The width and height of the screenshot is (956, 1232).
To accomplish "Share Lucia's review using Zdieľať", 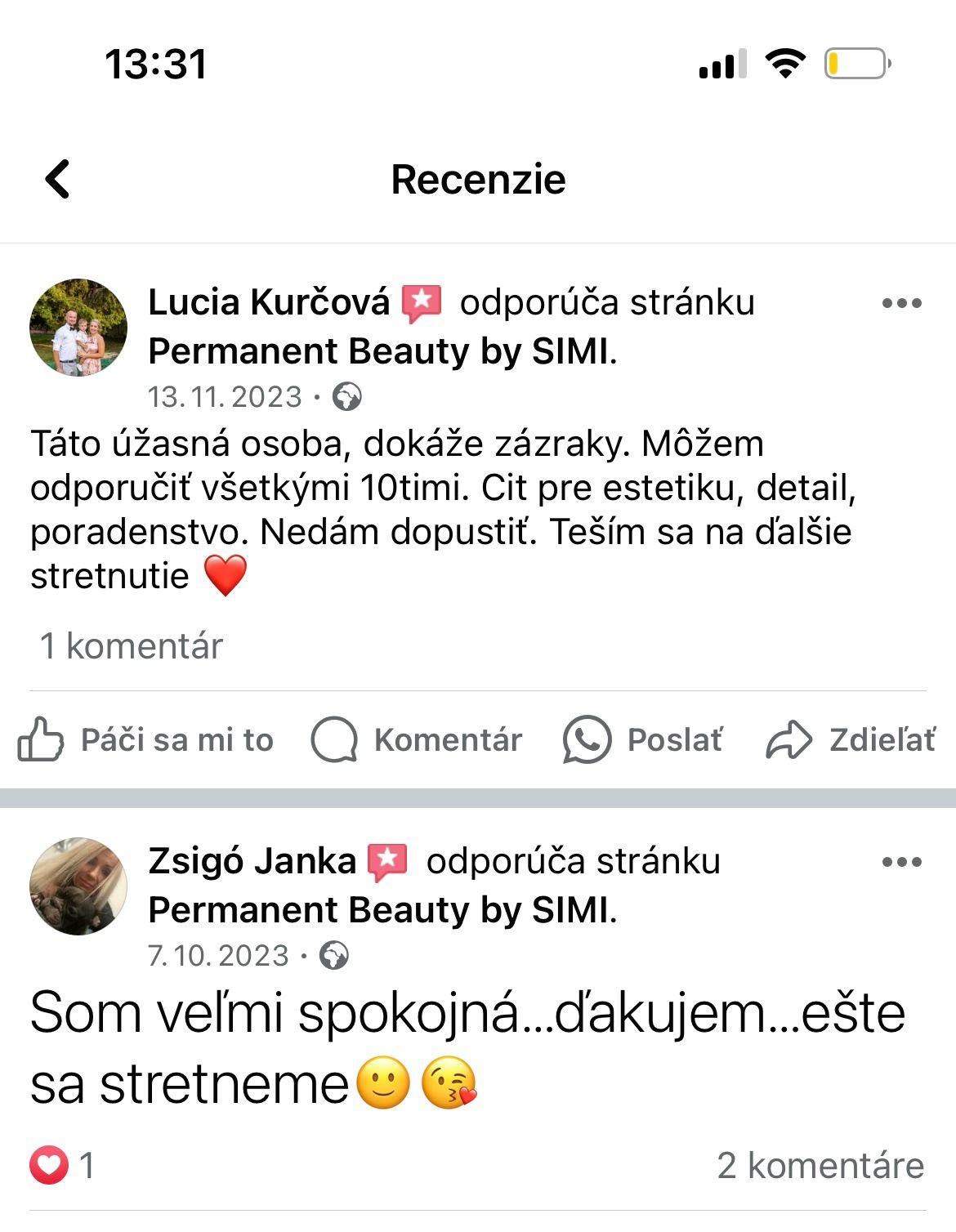I will point(851,740).
